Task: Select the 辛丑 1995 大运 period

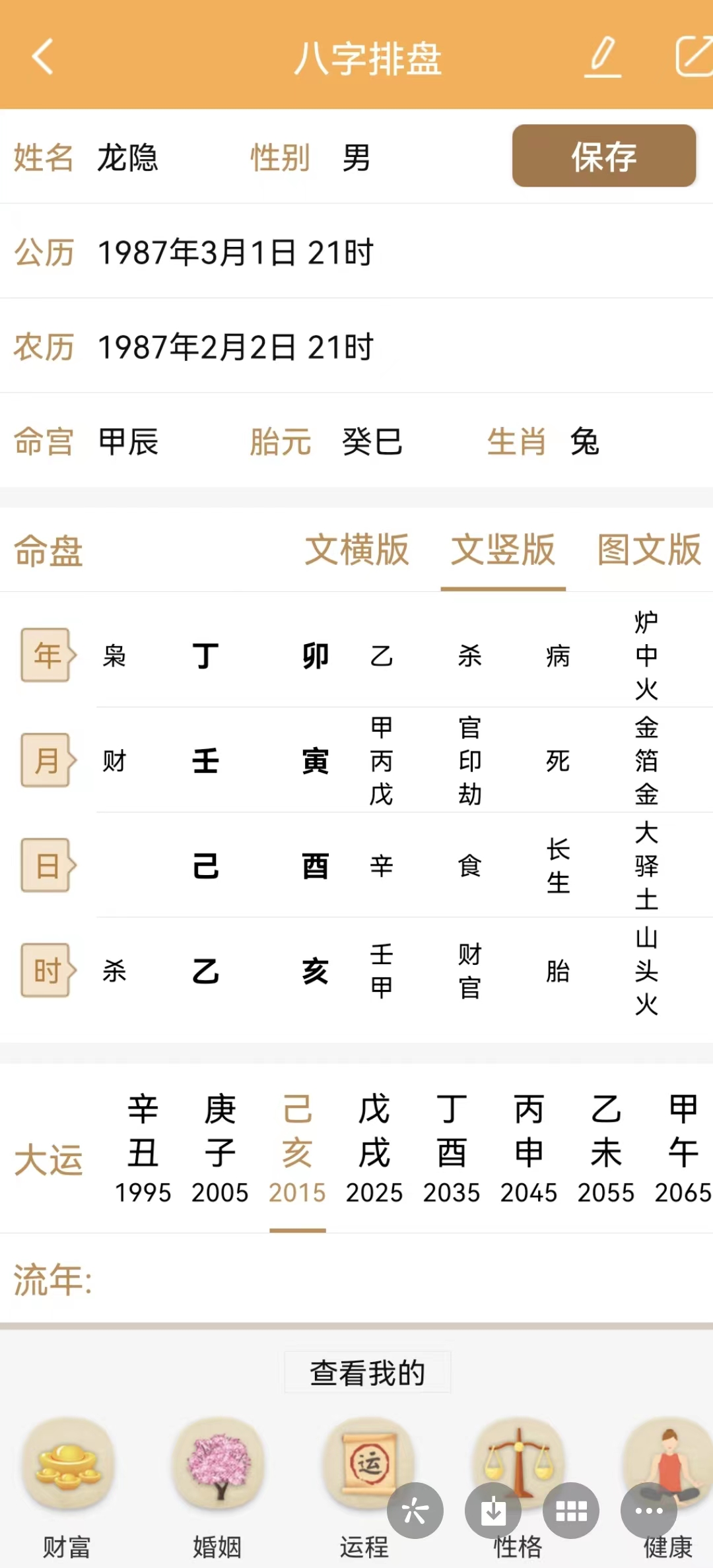Action: tap(143, 1150)
